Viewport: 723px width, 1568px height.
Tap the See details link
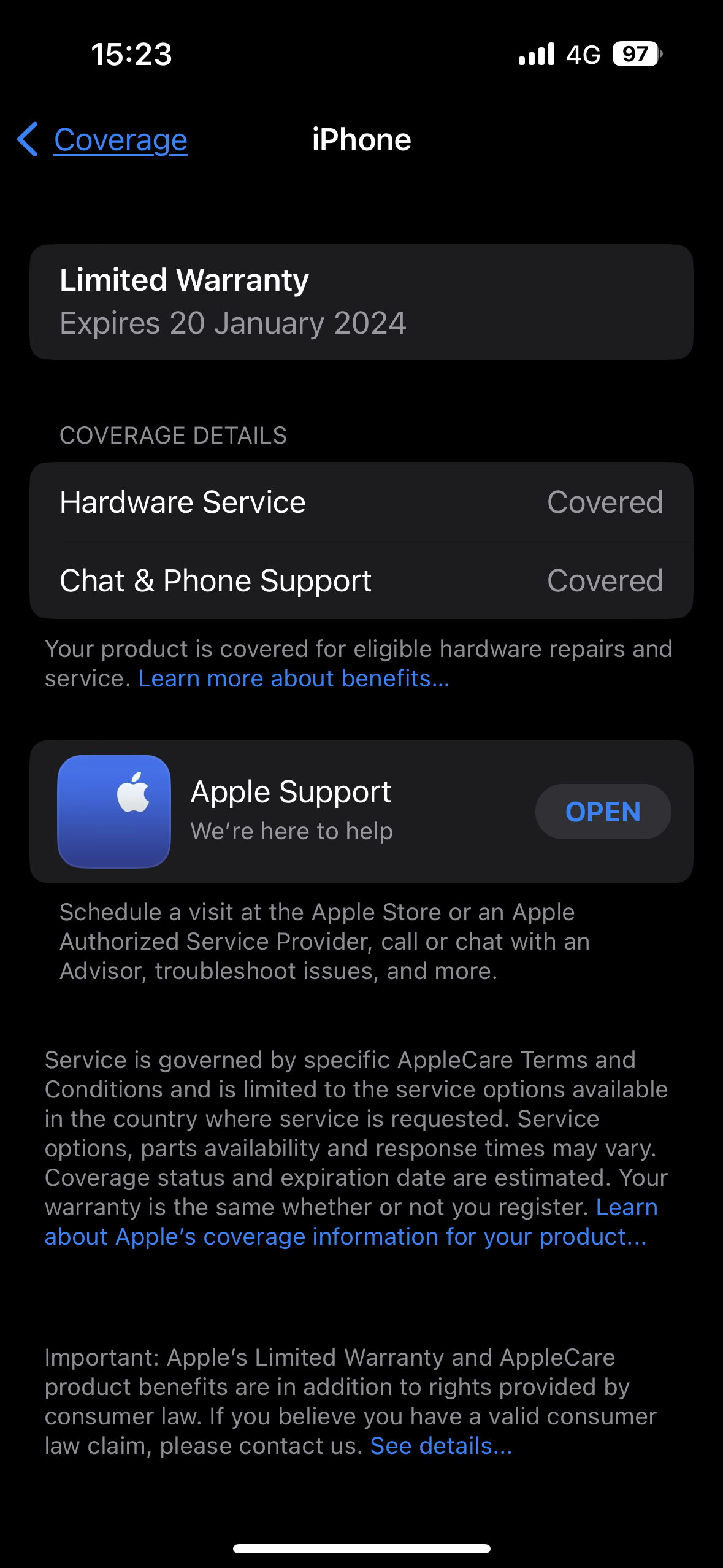click(440, 1445)
